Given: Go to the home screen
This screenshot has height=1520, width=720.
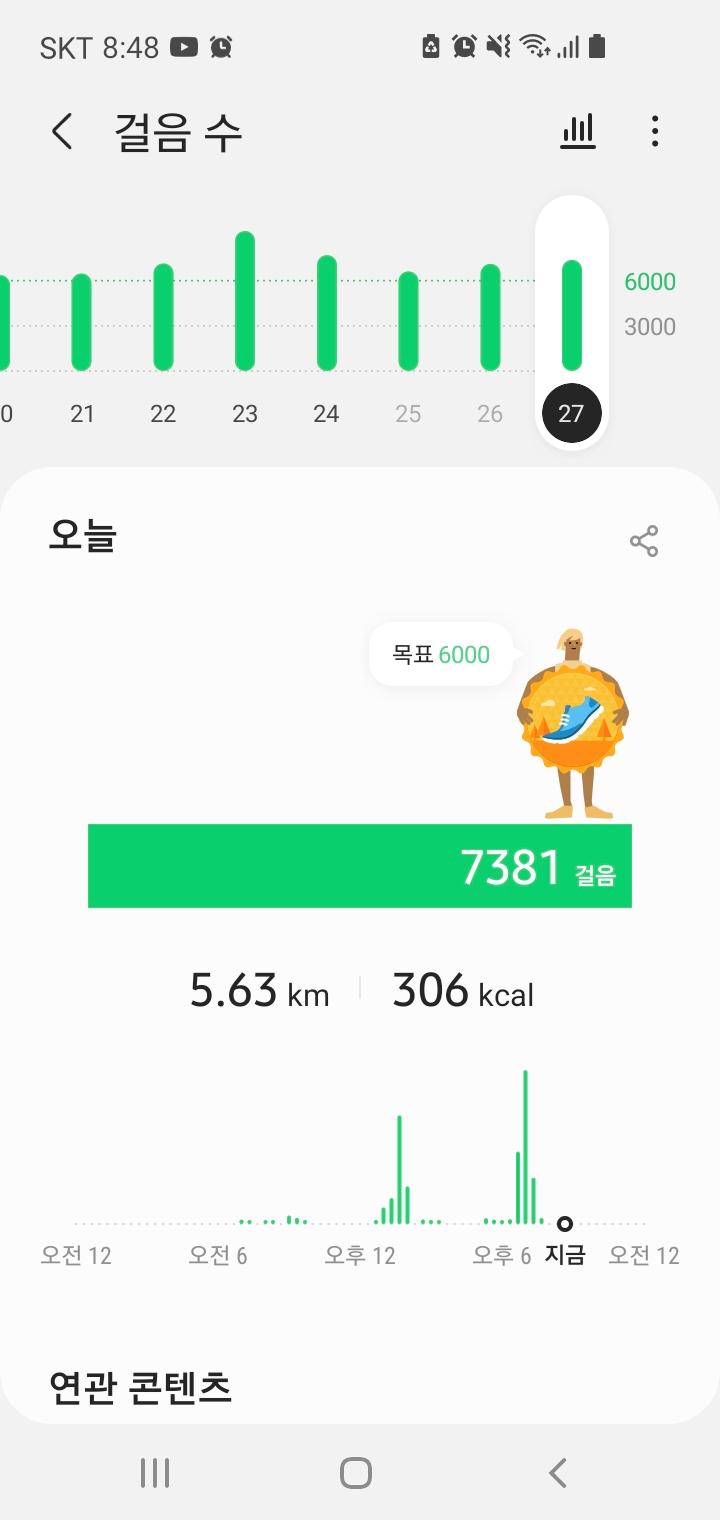Looking at the screenshot, I should click(356, 1472).
